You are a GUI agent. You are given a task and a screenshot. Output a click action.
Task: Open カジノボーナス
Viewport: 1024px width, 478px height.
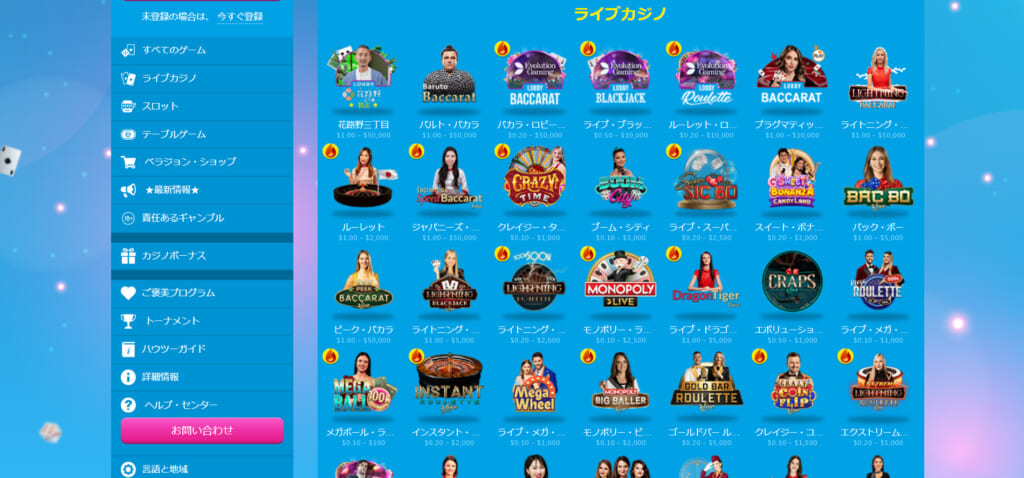point(173,256)
